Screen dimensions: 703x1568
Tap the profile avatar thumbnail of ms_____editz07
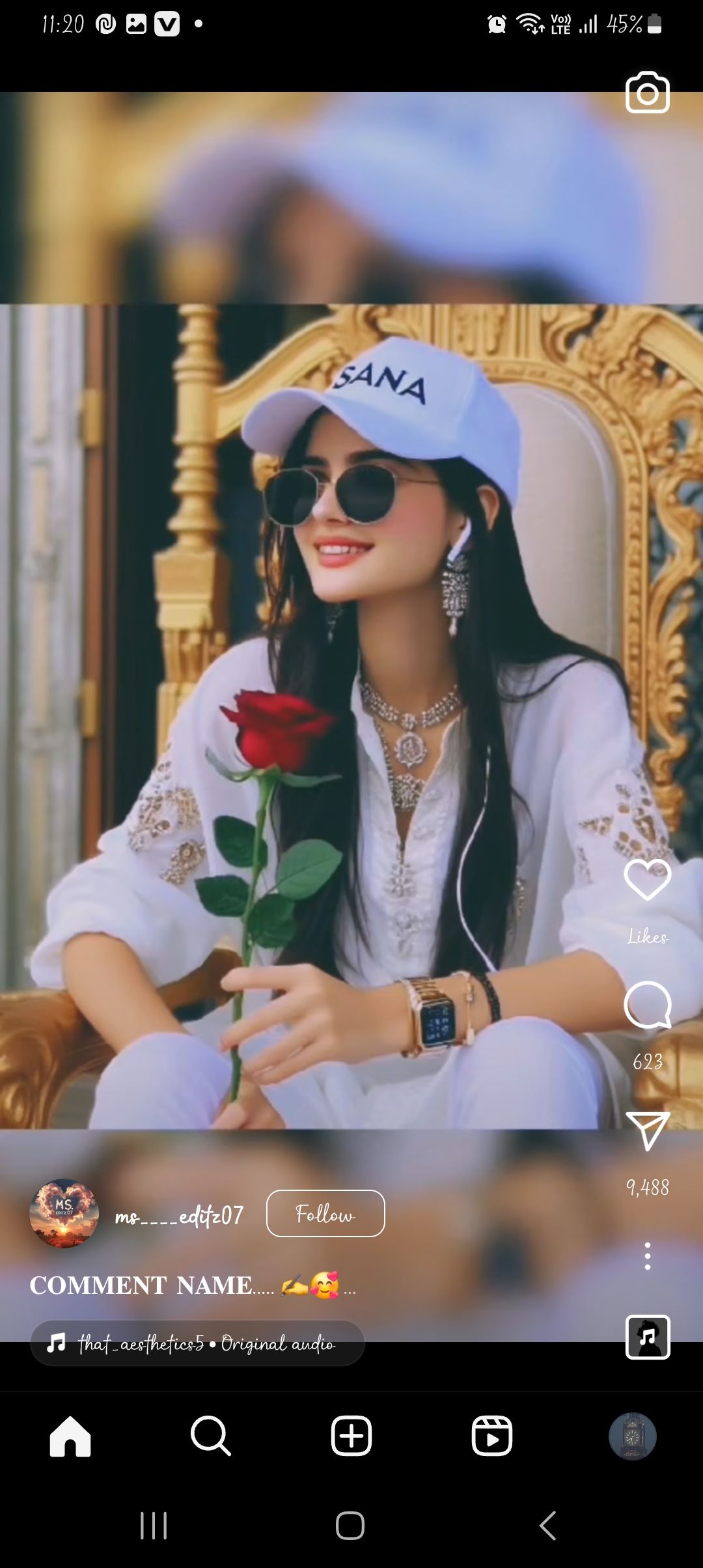click(65, 1212)
